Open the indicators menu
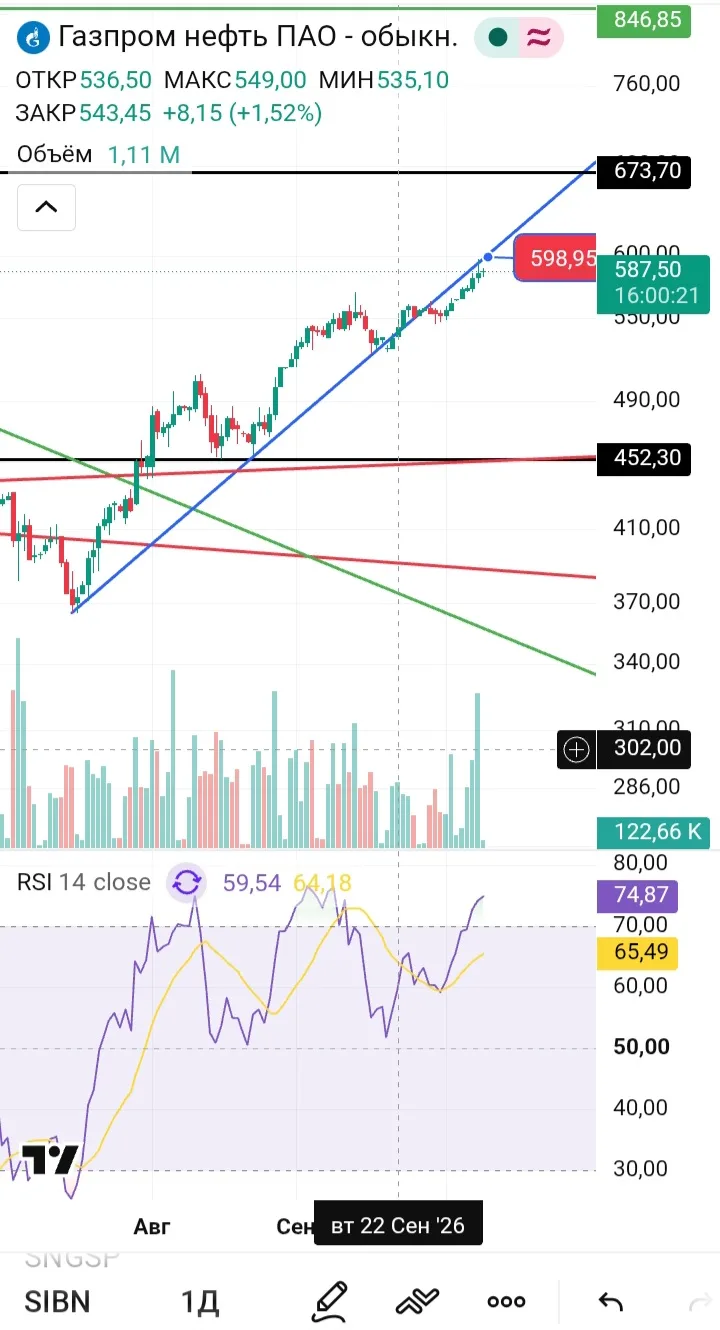The image size is (720, 1330). point(418,1301)
